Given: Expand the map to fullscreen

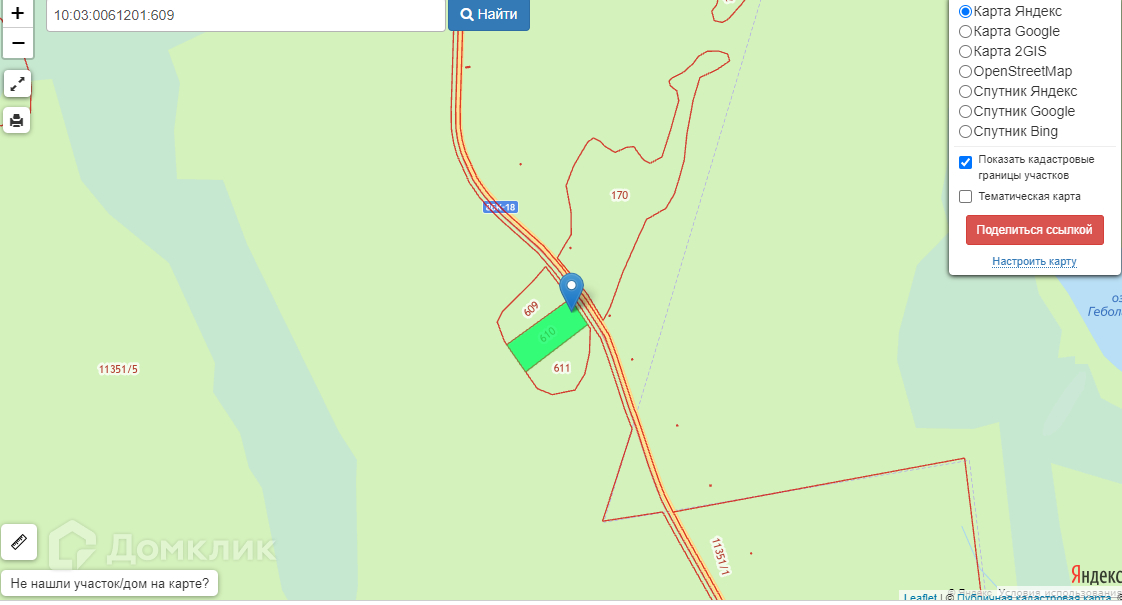Looking at the screenshot, I should (x=17, y=84).
